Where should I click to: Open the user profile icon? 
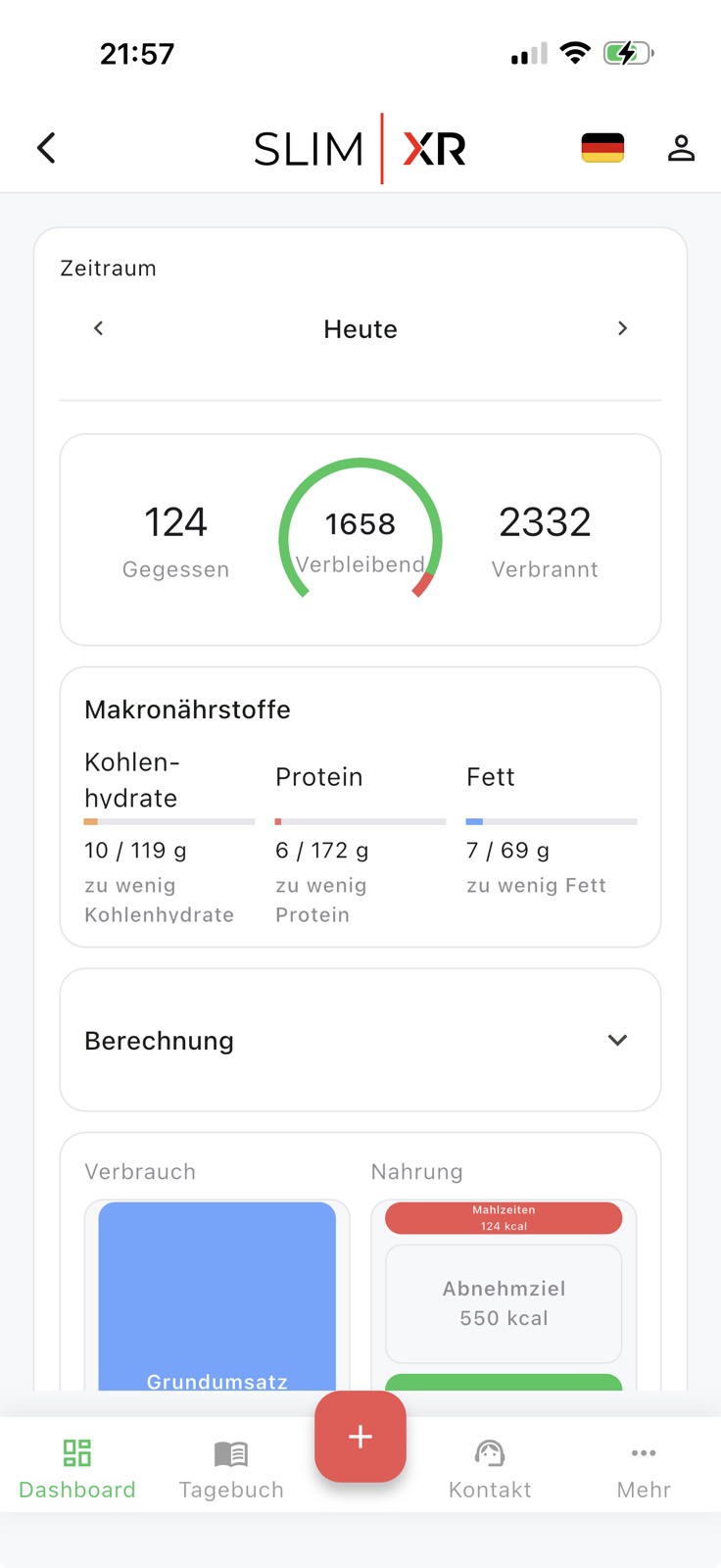click(x=682, y=148)
